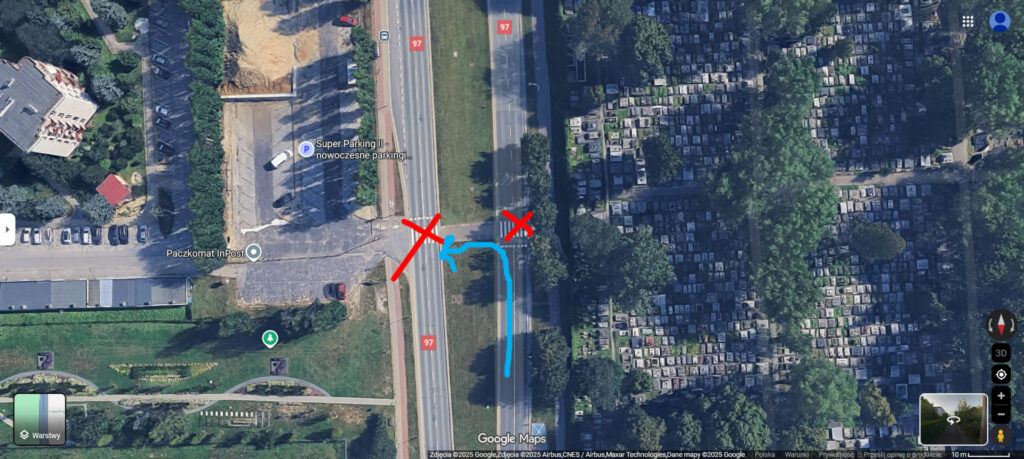The width and height of the screenshot is (1024, 459).
Task: Expand the collapsed side panel
Action: (x=7, y=229)
